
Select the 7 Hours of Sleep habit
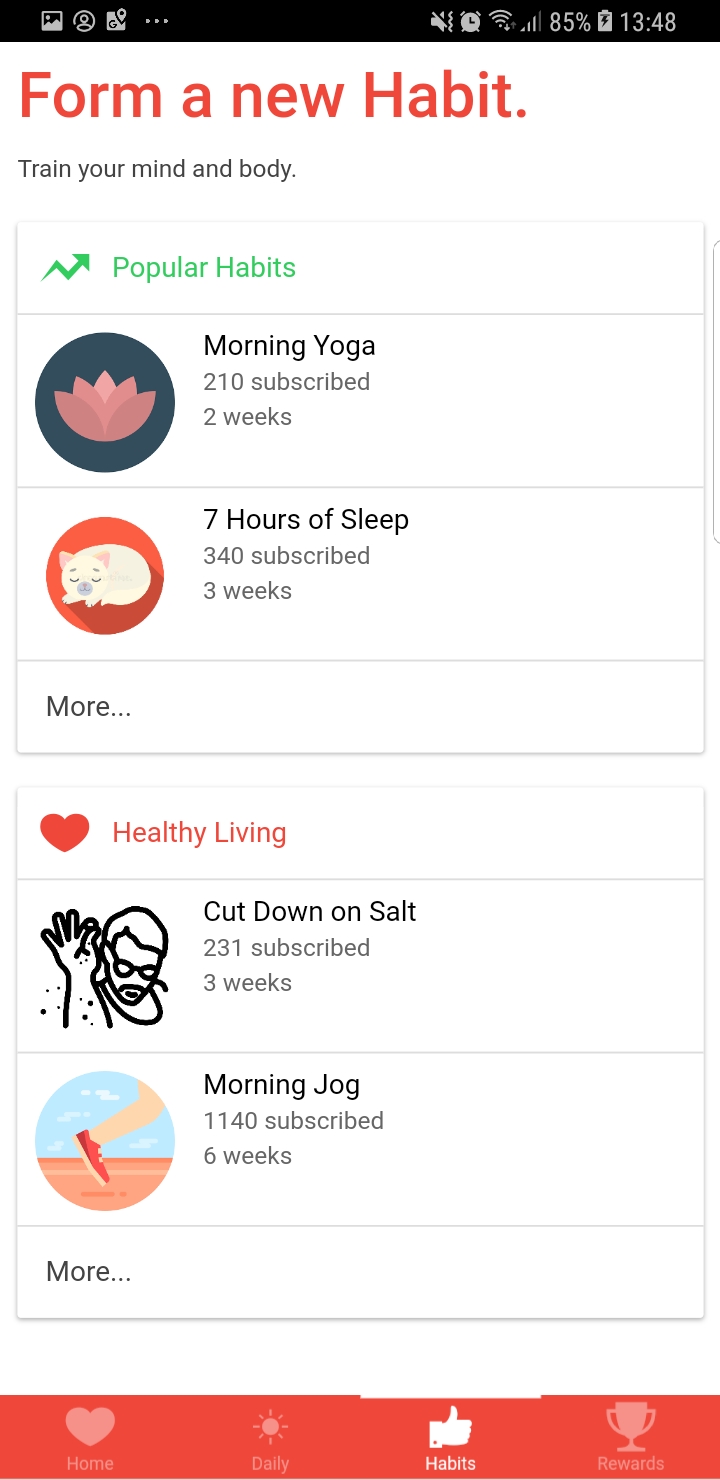point(360,575)
